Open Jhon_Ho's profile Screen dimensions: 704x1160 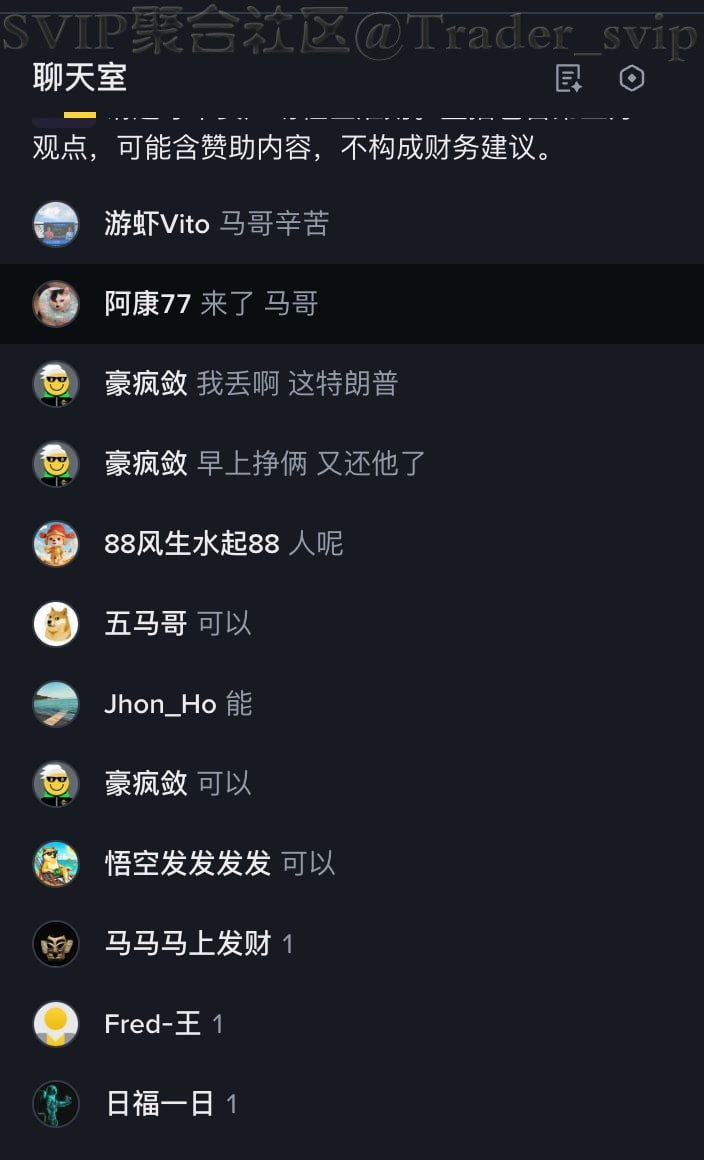(x=160, y=704)
